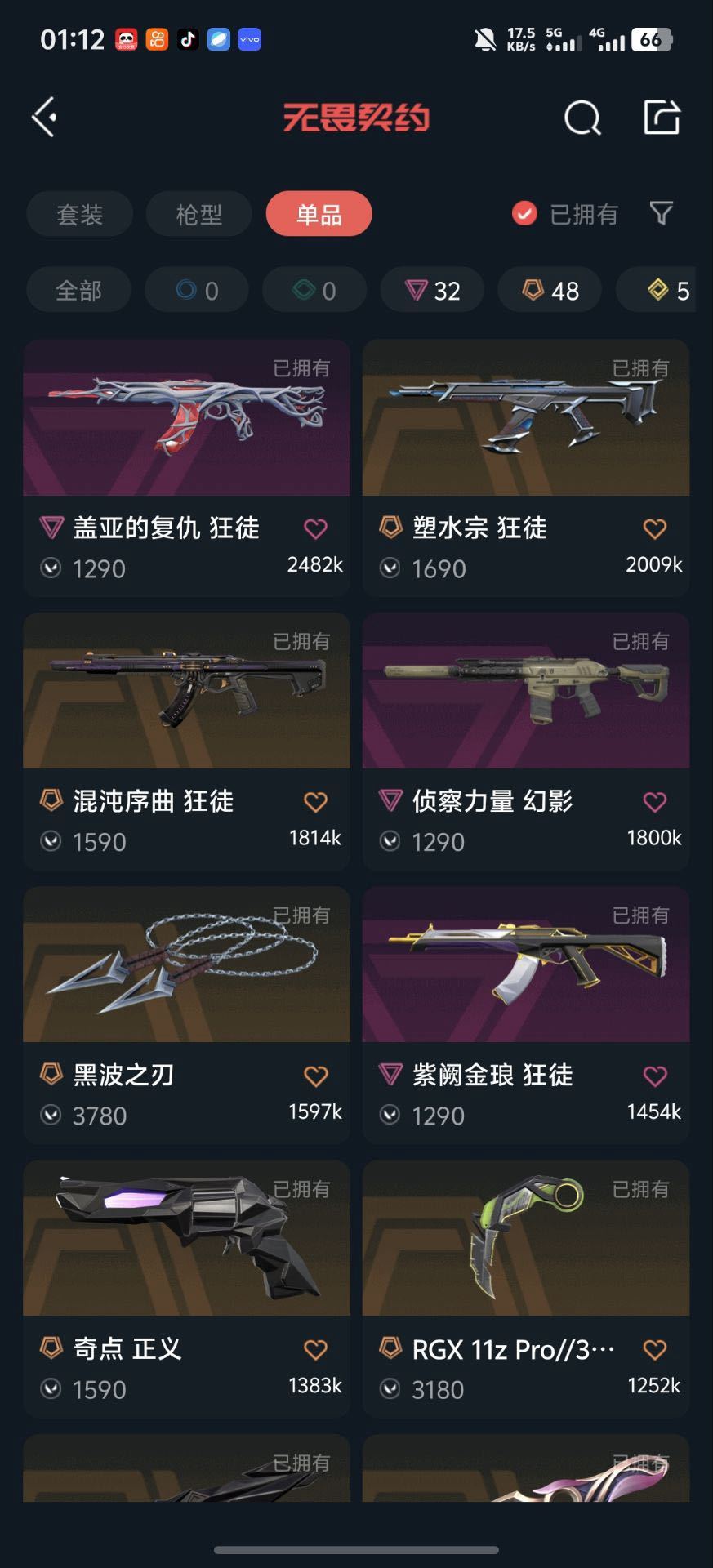
Task: Filter by the tier chip showing 32
Action: (x=433, y=290)
